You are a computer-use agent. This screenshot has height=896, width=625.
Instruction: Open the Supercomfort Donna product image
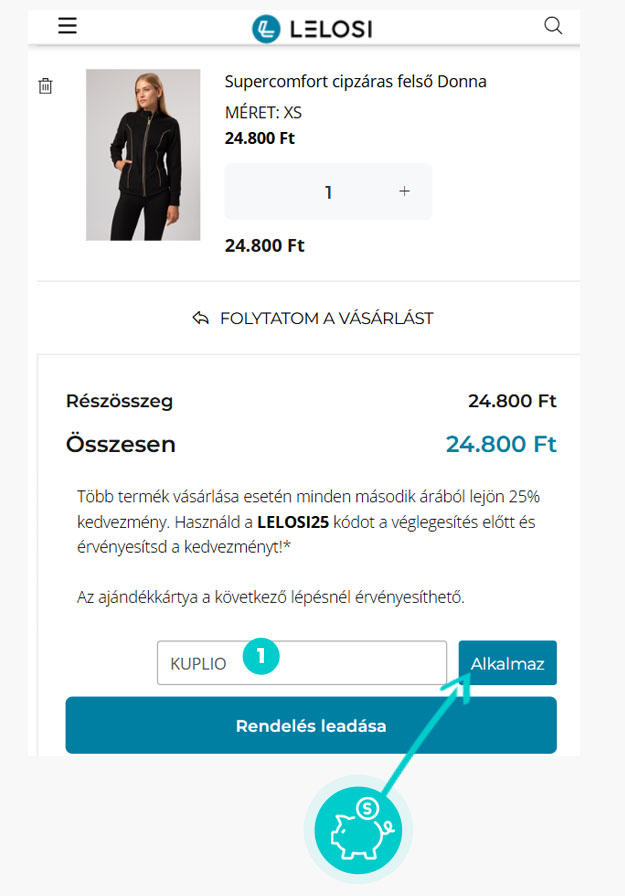pos(143,155)
